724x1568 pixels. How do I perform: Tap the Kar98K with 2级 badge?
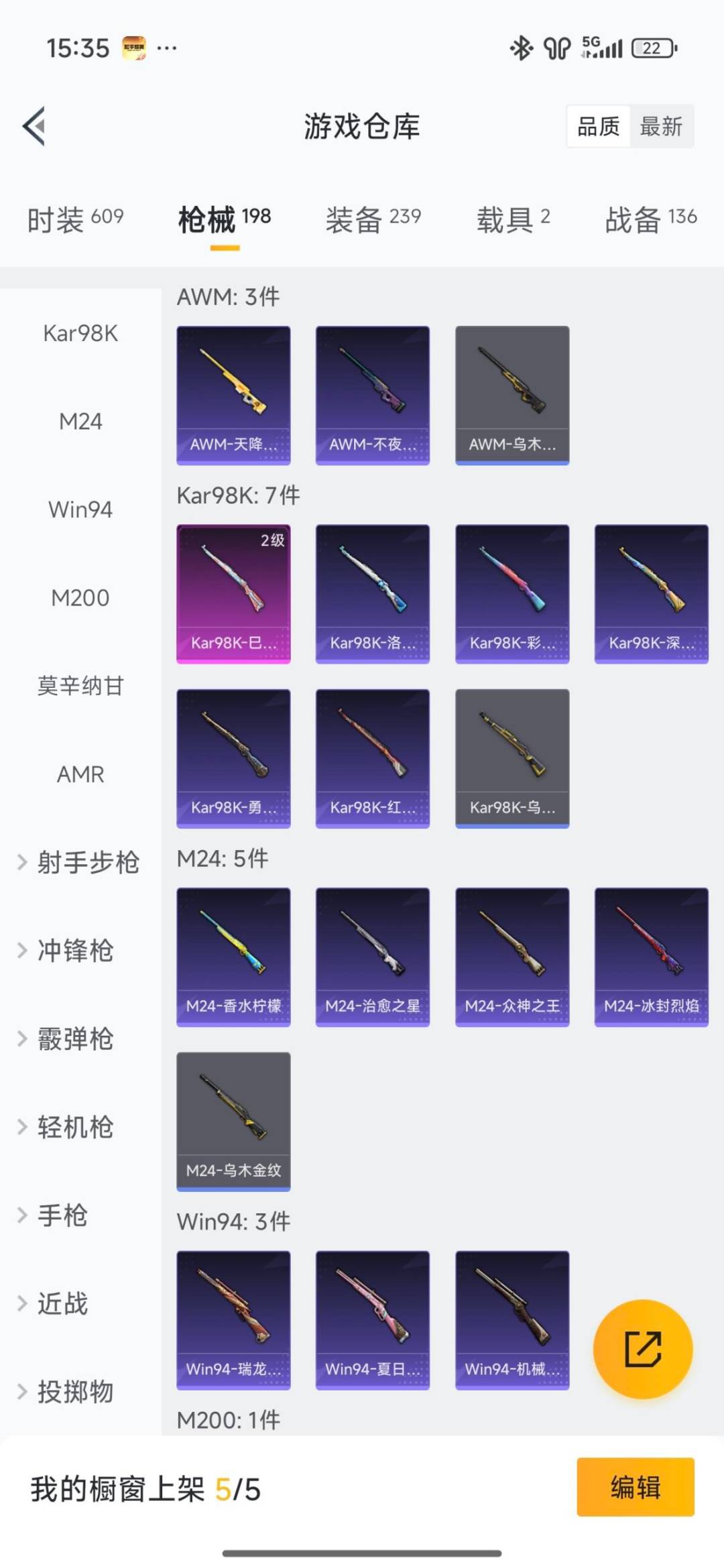point(233,593)
